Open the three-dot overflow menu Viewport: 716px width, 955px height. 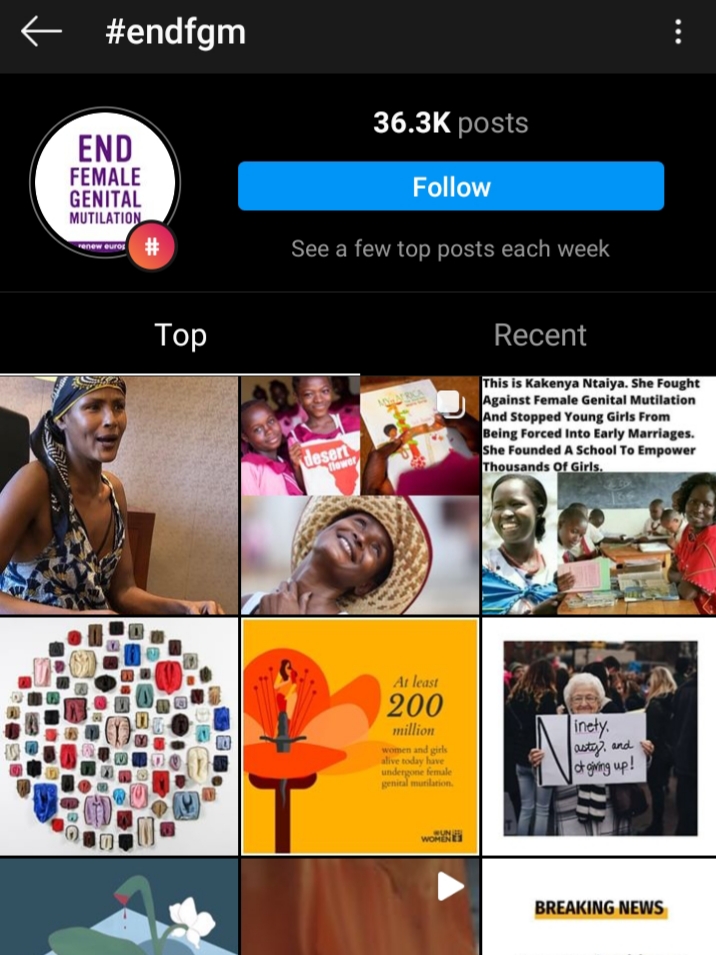pos(678,32)
